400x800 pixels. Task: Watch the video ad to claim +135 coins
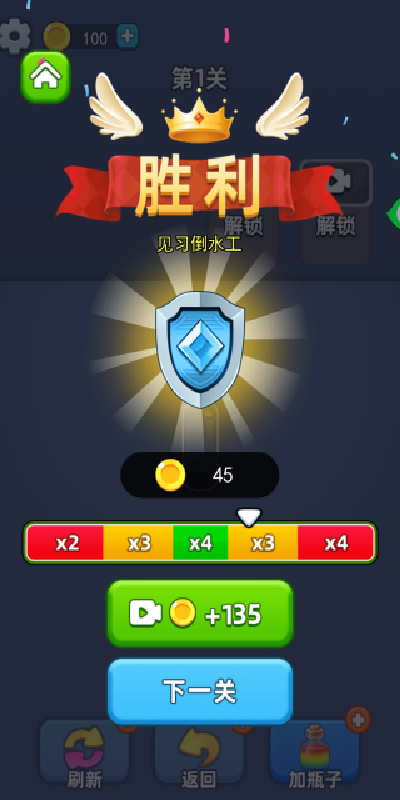[200, 613]
